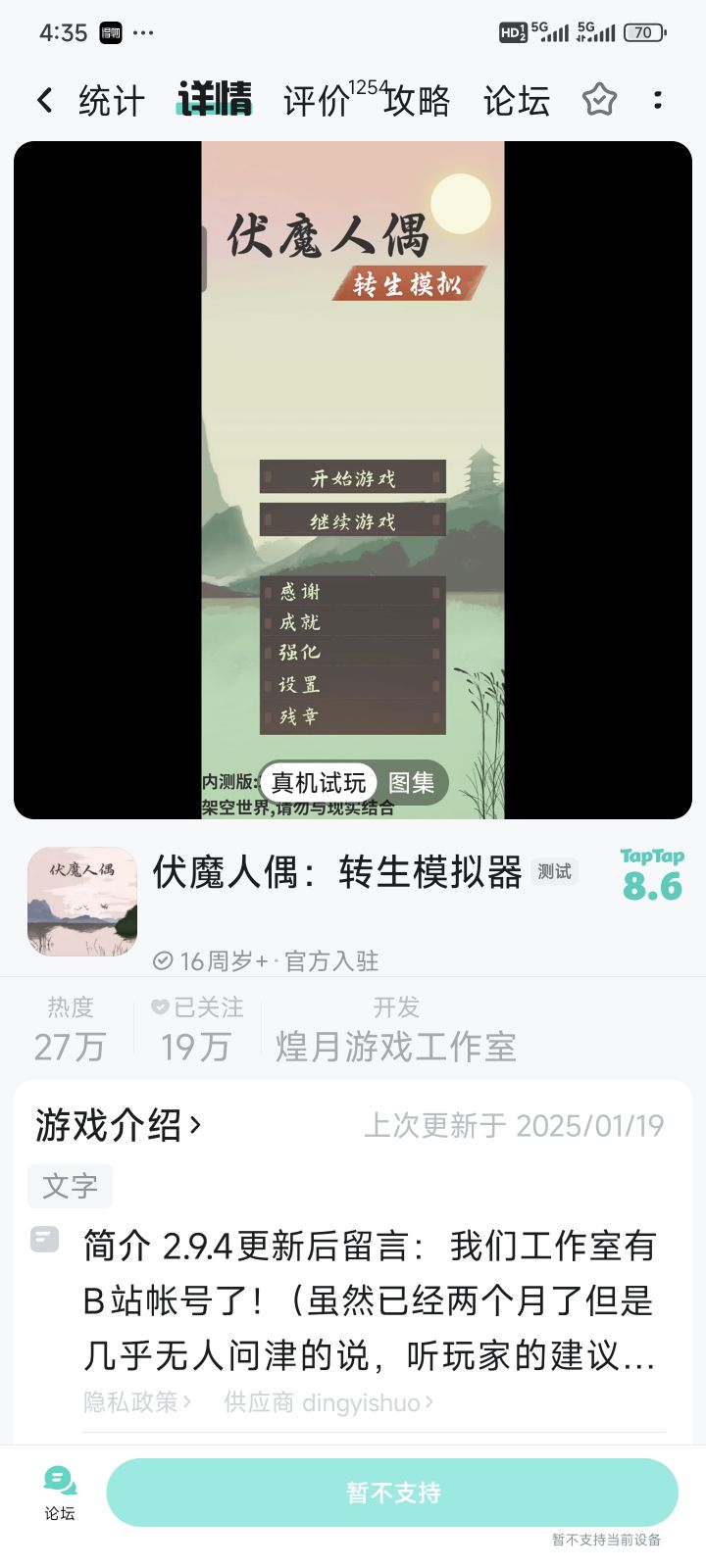Tap the back arrow at top left
This screenshot has width=706, height=1568.
[43, 99]
